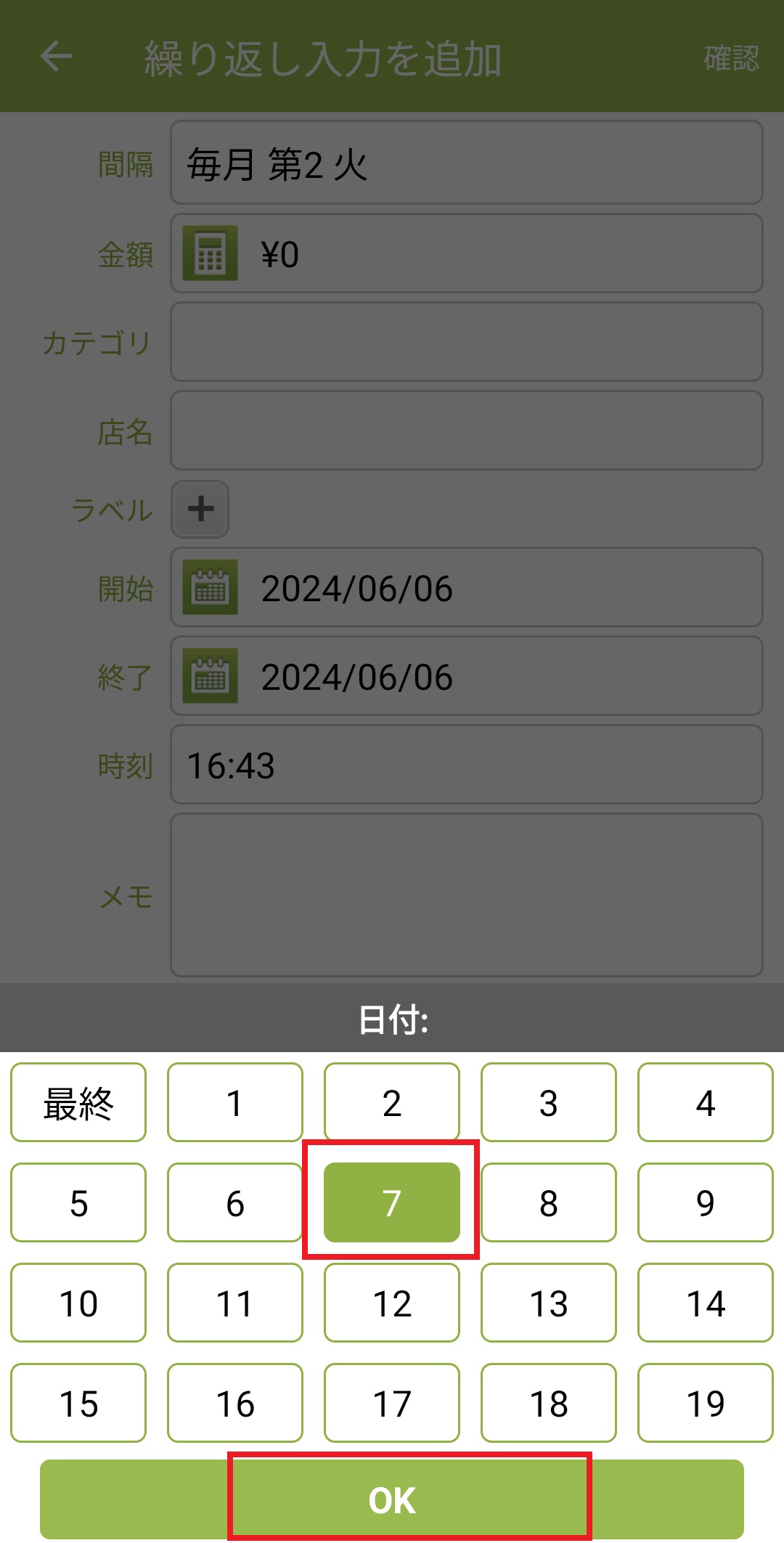Choose day 18
This screenshot has height=1543, width=784.
549,1403
